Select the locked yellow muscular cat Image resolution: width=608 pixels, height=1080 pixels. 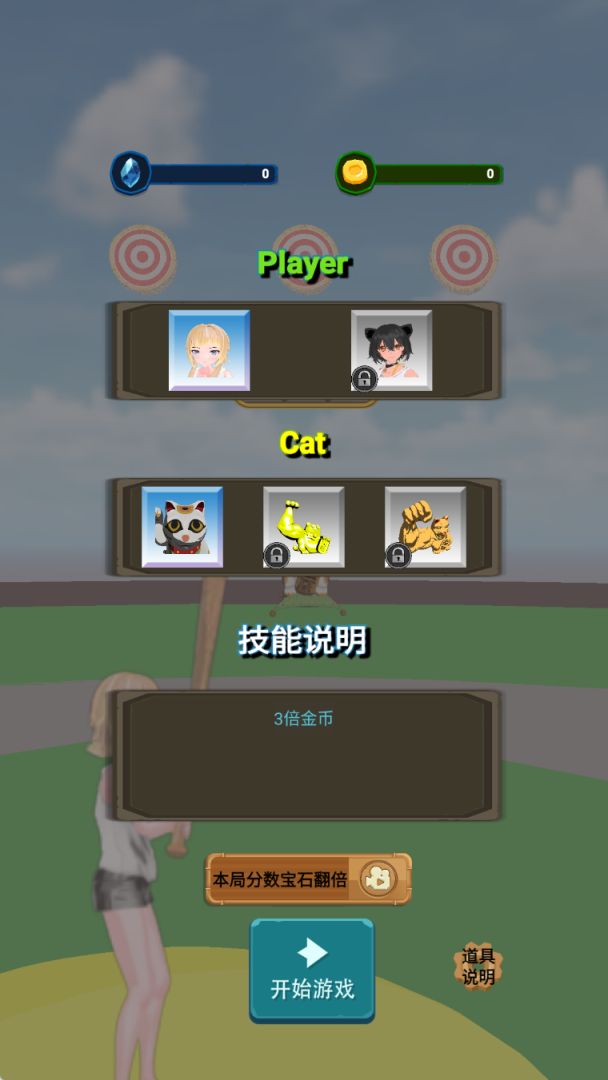[x=304, y=527]
